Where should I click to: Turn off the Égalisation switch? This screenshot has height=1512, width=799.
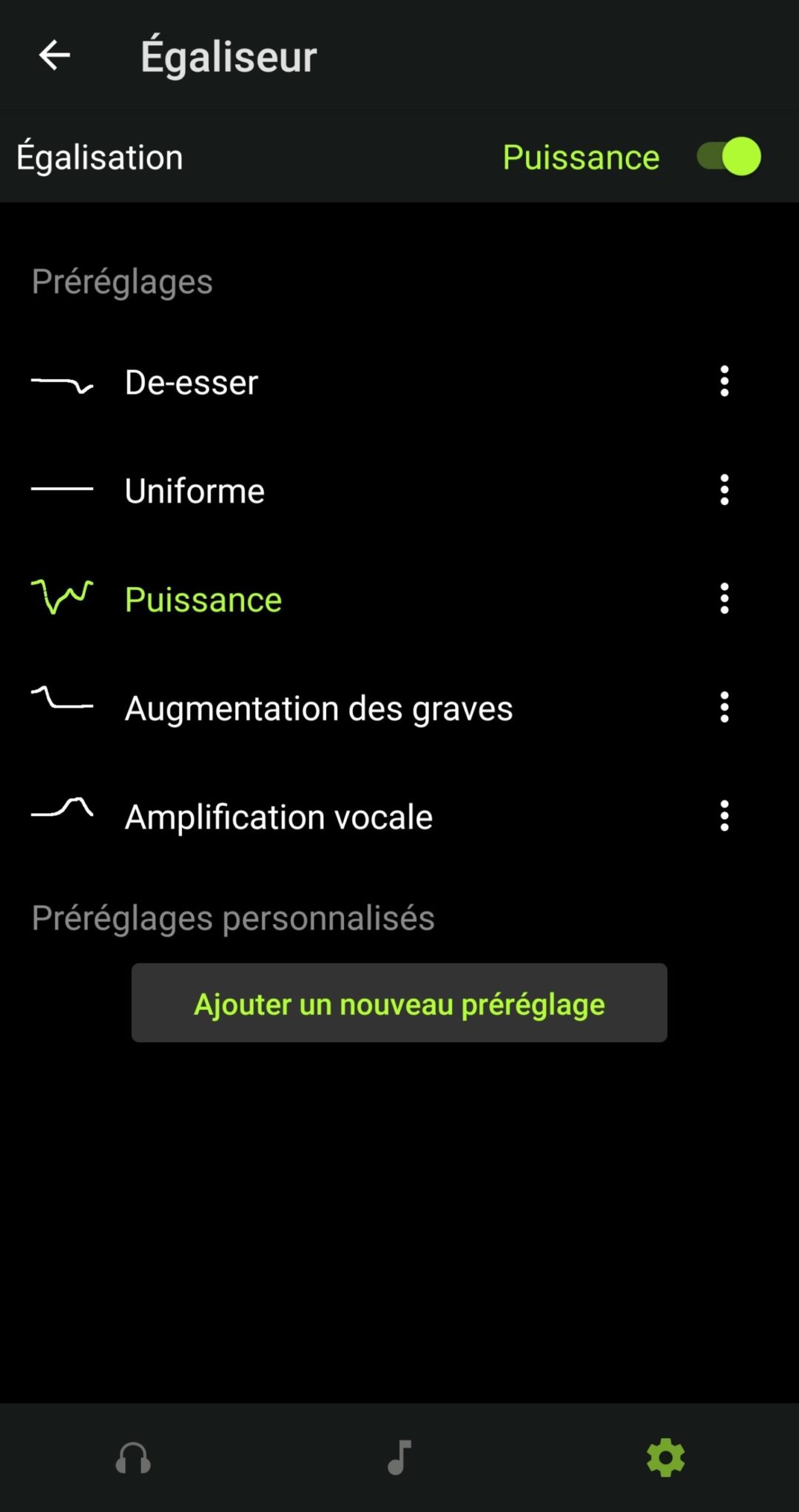729,157
